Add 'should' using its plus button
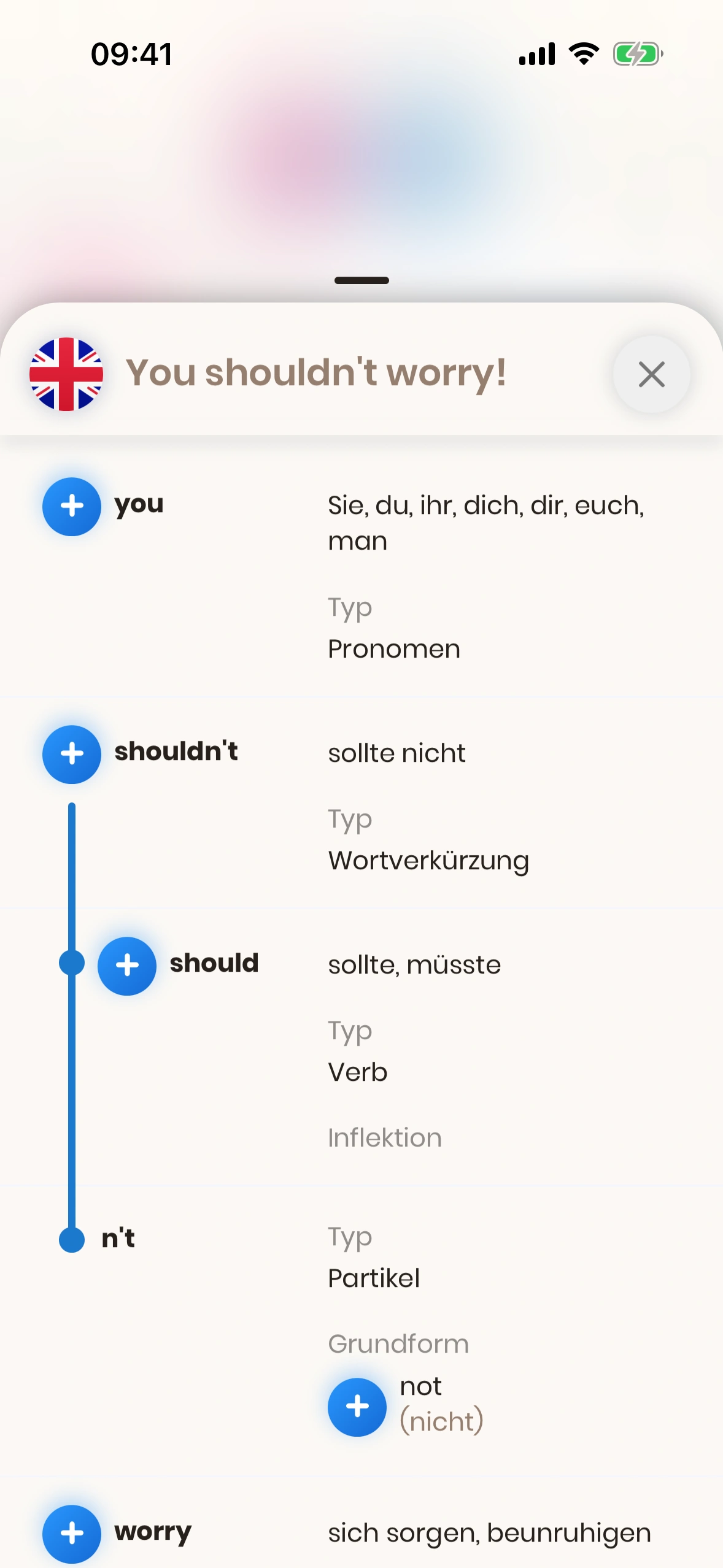This screenshot has height=1568, width=723. pyautogui.click(x=127, y=966)
